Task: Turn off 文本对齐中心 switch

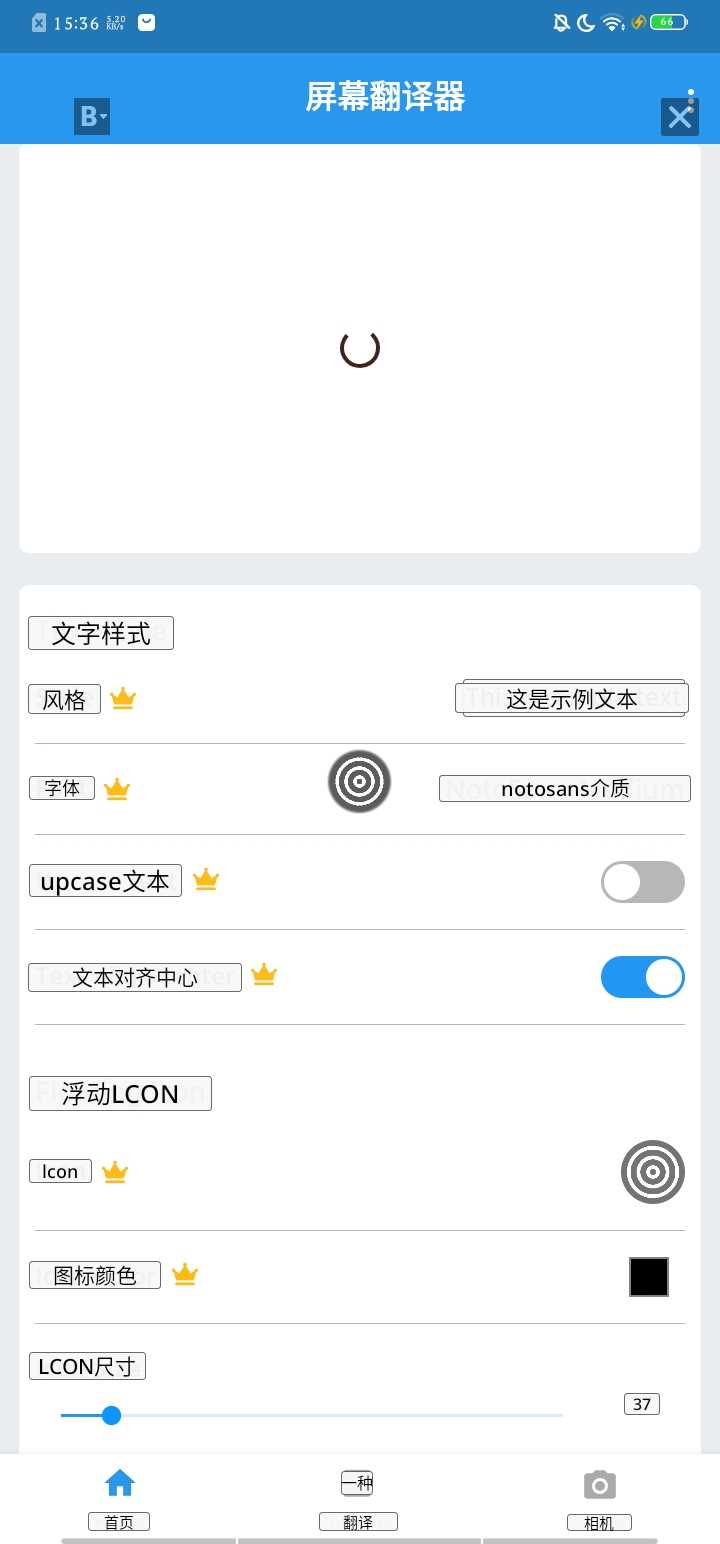Action: 642,977
